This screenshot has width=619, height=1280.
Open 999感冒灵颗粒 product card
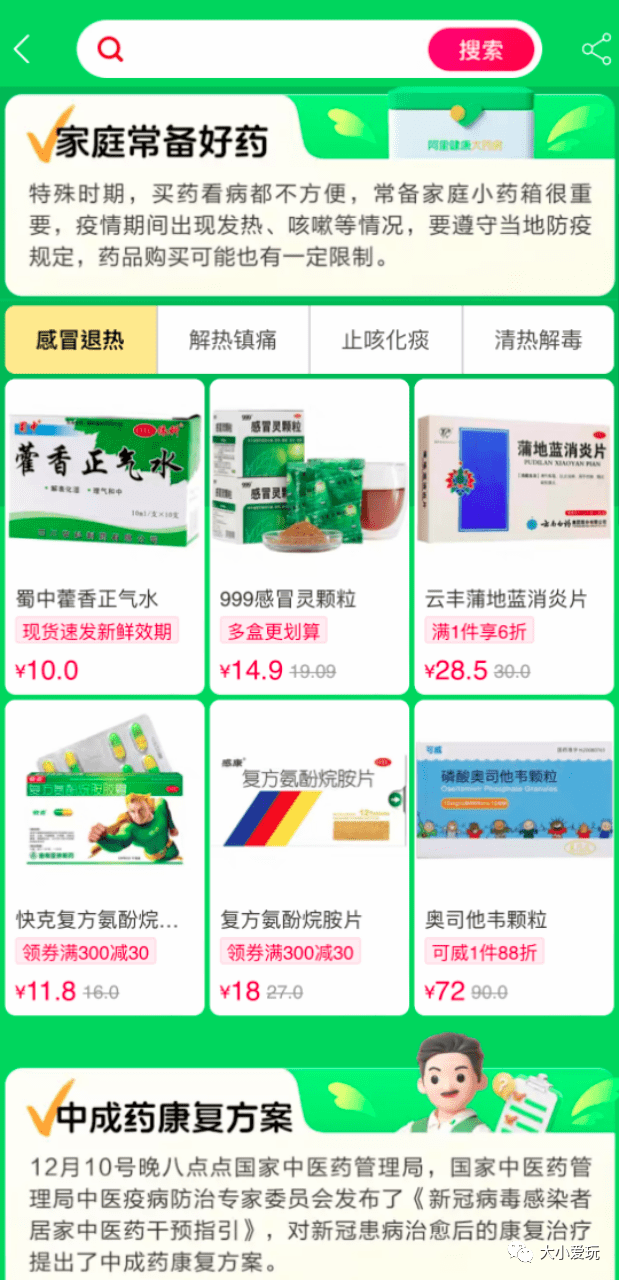309,536
